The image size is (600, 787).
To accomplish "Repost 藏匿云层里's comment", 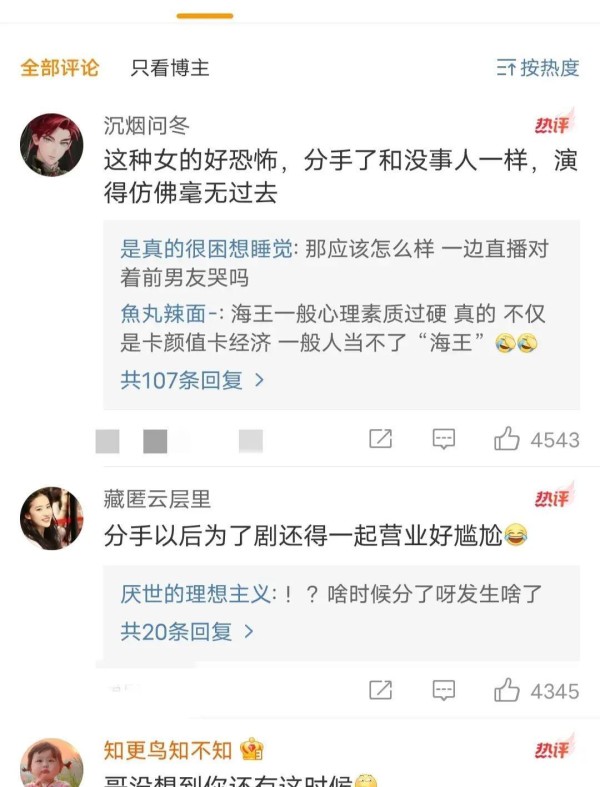I will tap(380, 690).
